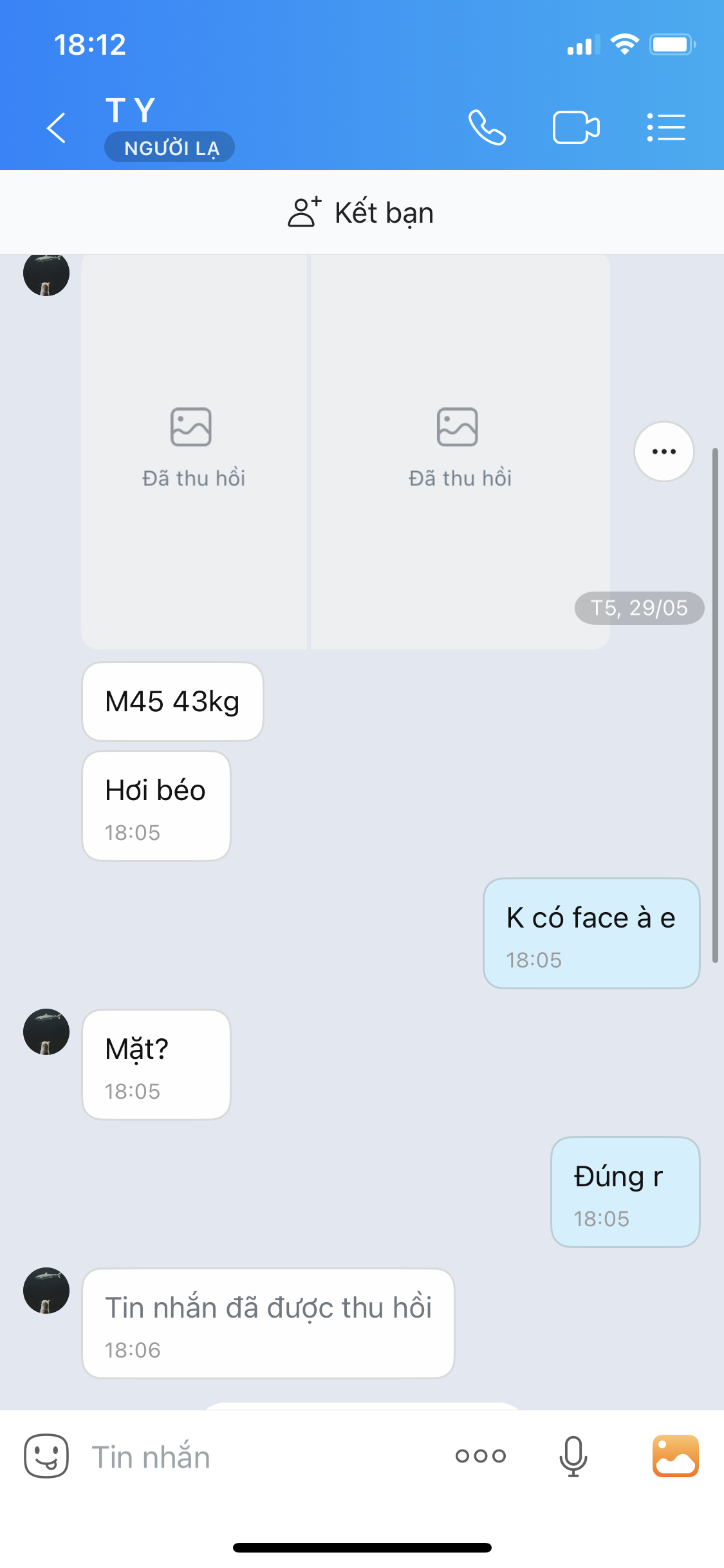
Task: Open the sticker and emoji picker
Action: click(46, 1456)
